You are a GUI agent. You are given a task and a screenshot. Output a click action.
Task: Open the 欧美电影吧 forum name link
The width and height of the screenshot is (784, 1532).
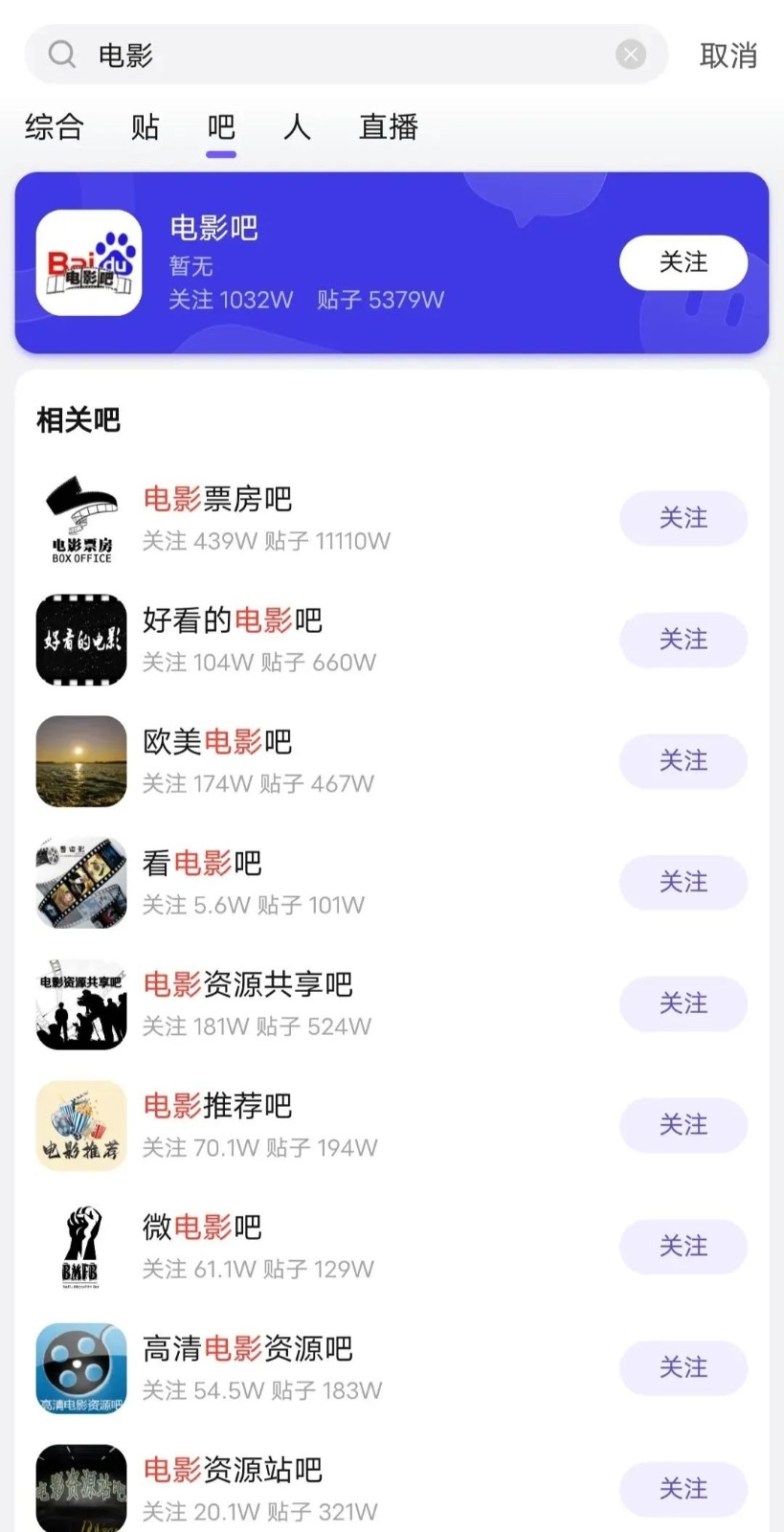[x=214, y=742]
